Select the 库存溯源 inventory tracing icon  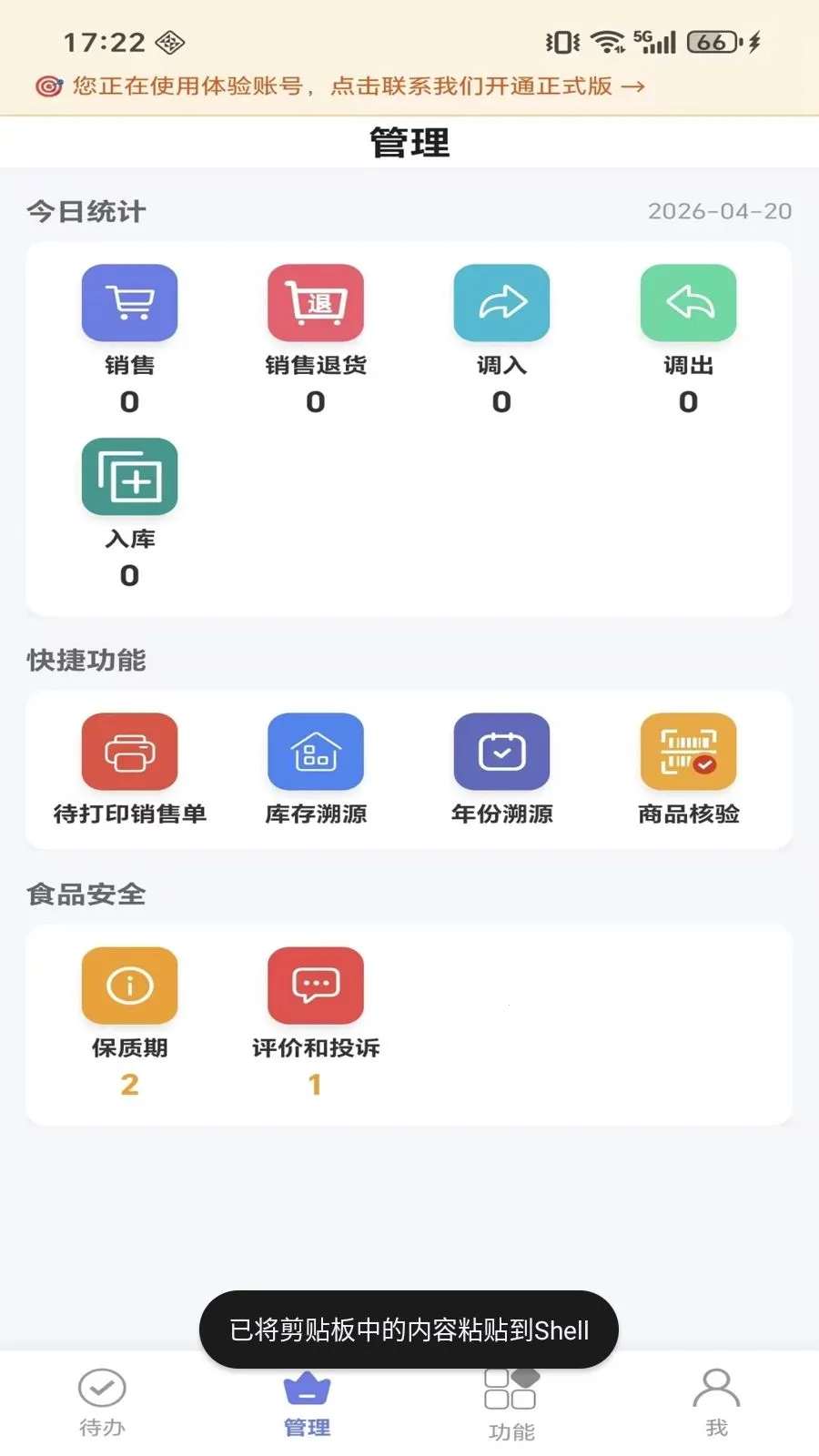pyautogui.click(x=315, y=751)
